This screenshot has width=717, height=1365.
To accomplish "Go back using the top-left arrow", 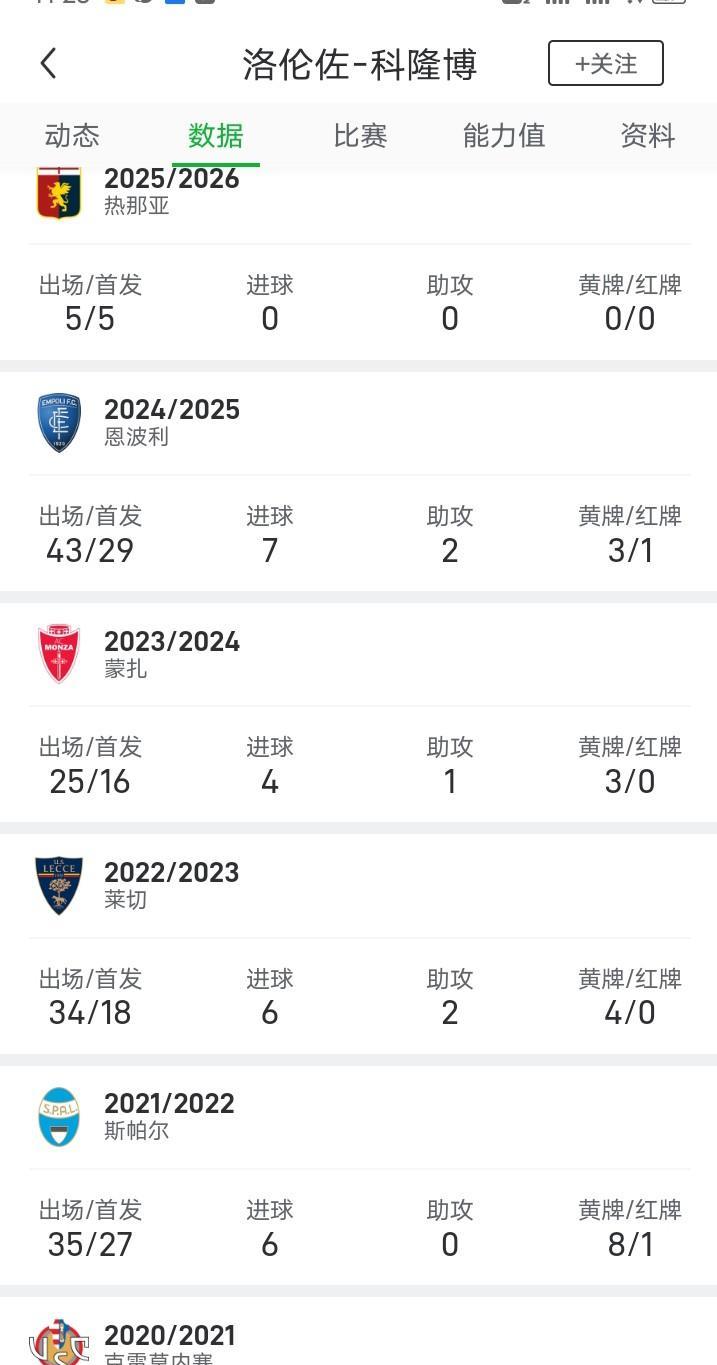I will click(x=48, y=64).
